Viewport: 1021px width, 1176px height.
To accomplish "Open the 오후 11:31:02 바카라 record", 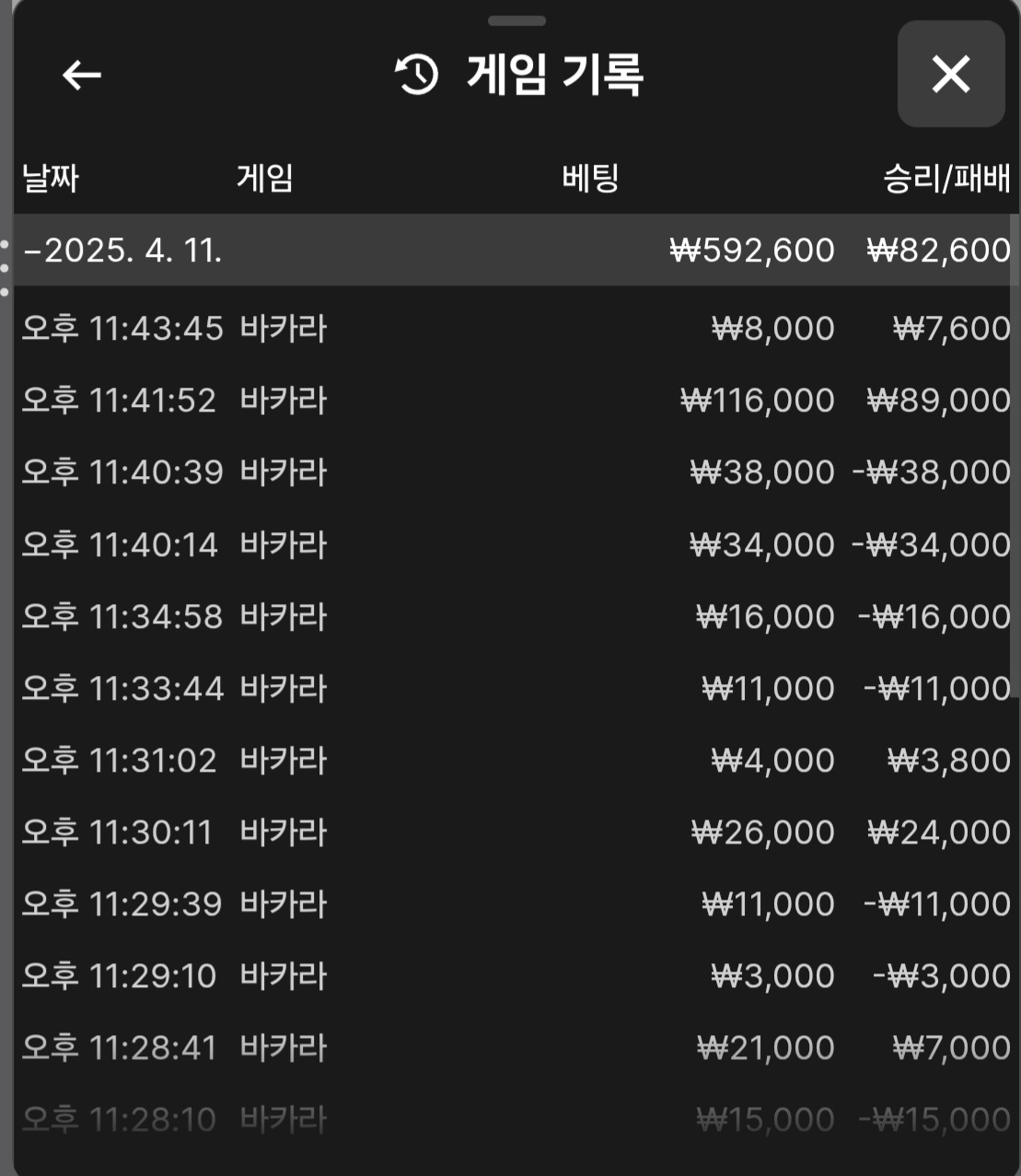I will (x=516, y=760).
